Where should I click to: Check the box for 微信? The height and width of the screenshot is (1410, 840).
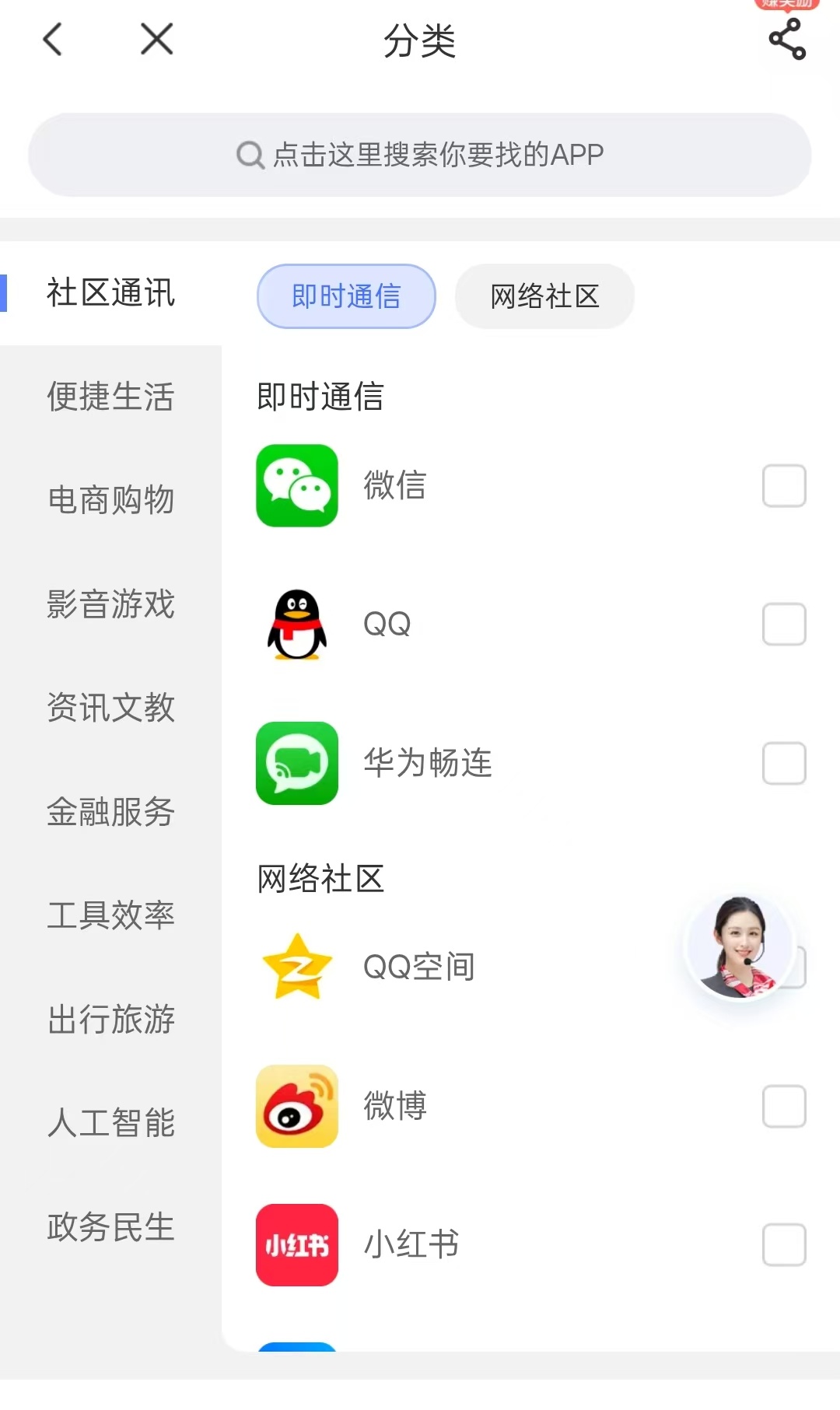pos(784,486)
